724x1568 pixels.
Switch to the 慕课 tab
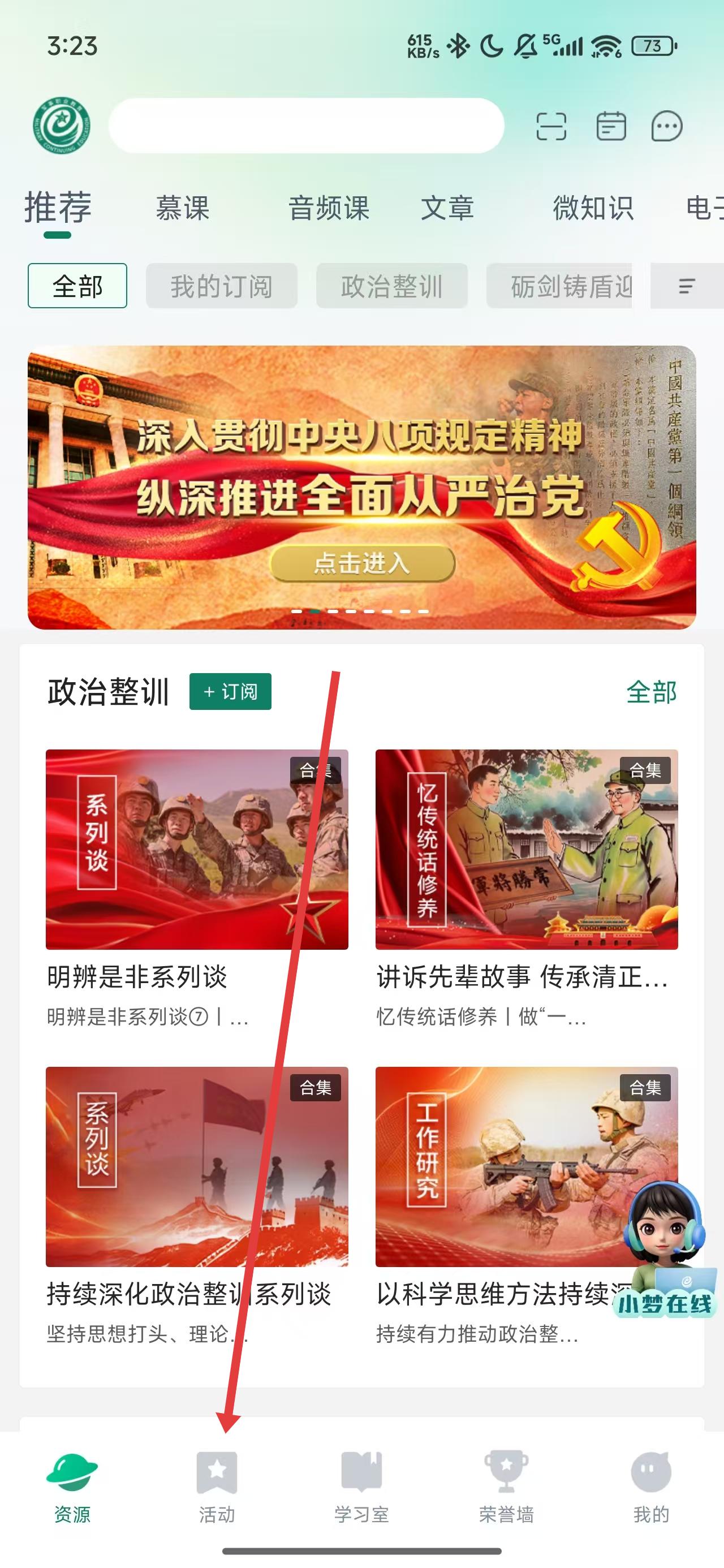pyautogui.click(x=182, y=208)
